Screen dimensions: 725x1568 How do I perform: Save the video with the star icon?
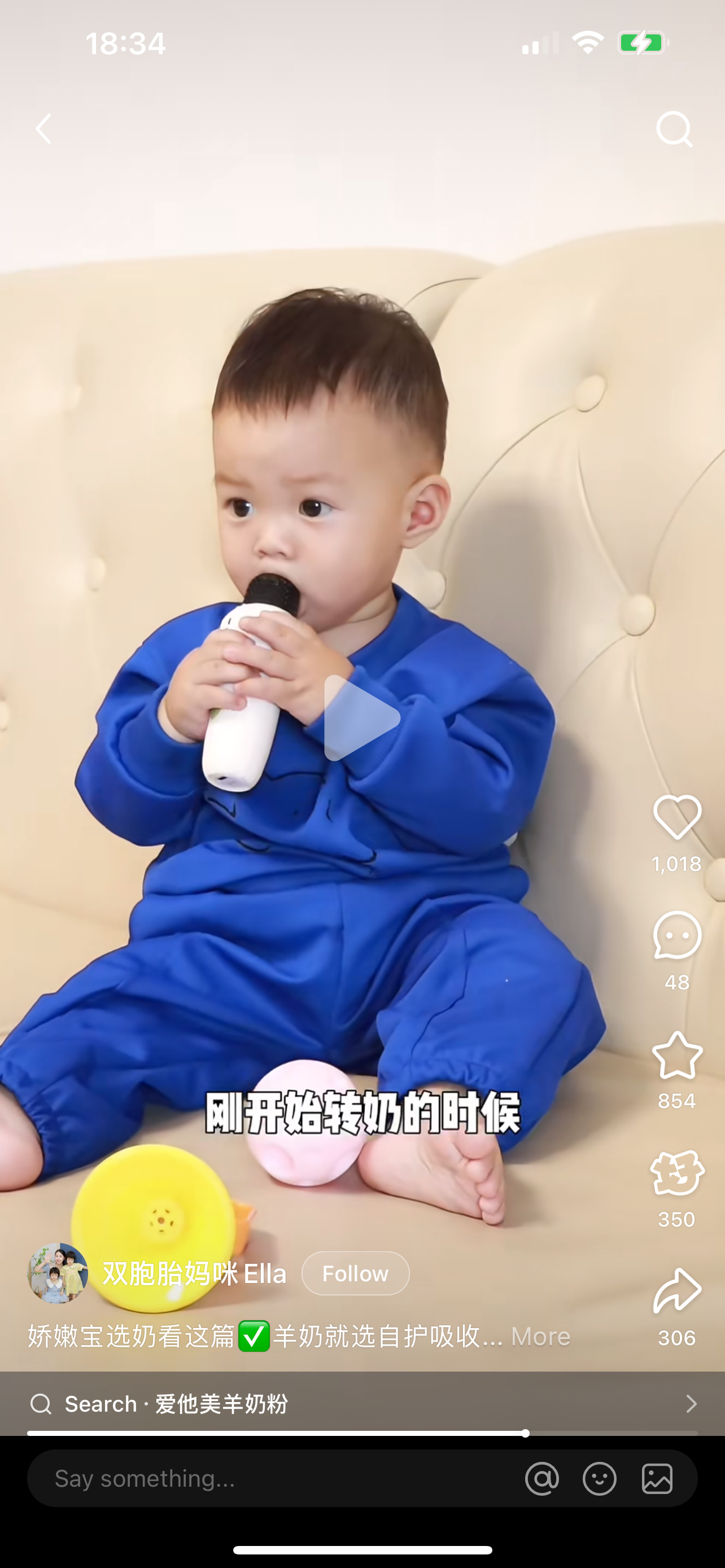pos(677,1055)
